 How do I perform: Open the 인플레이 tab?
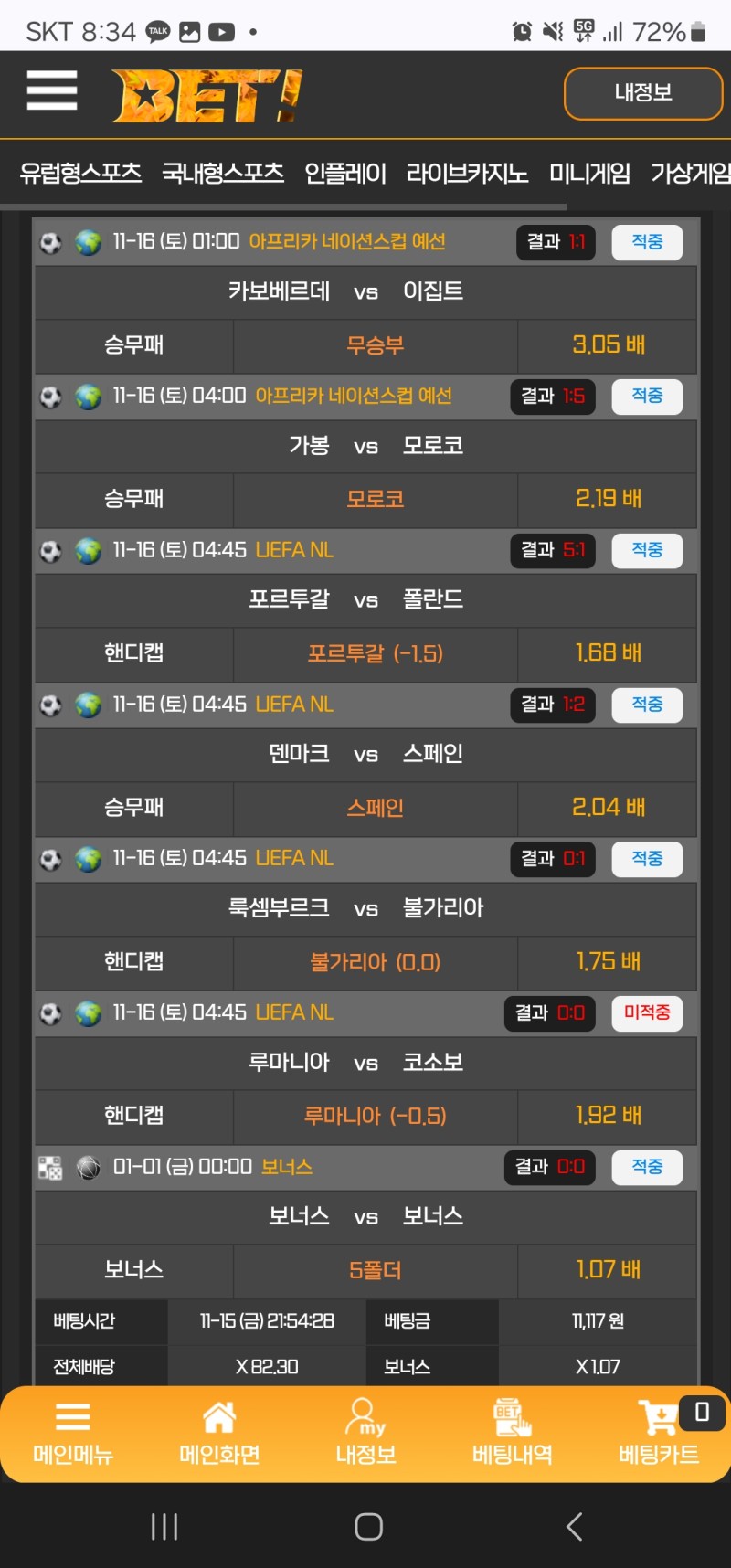click(345, 173)
